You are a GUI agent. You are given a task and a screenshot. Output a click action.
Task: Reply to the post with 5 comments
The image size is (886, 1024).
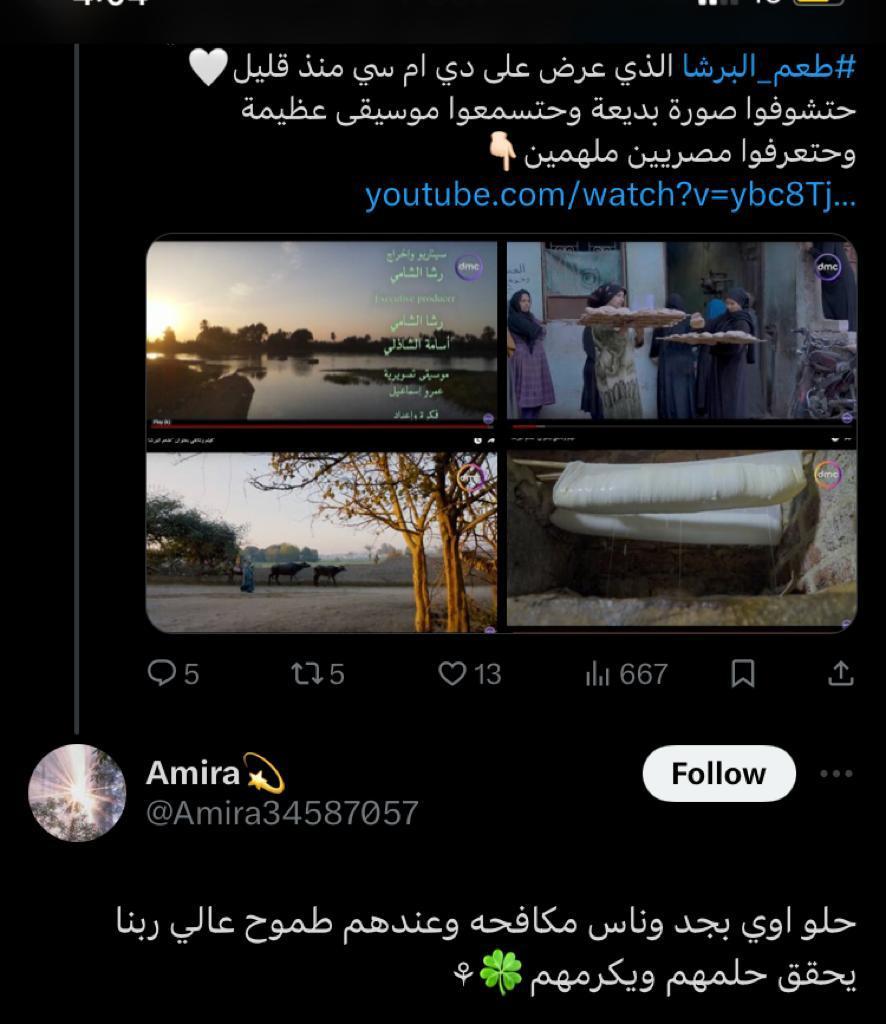coord(162,675)
